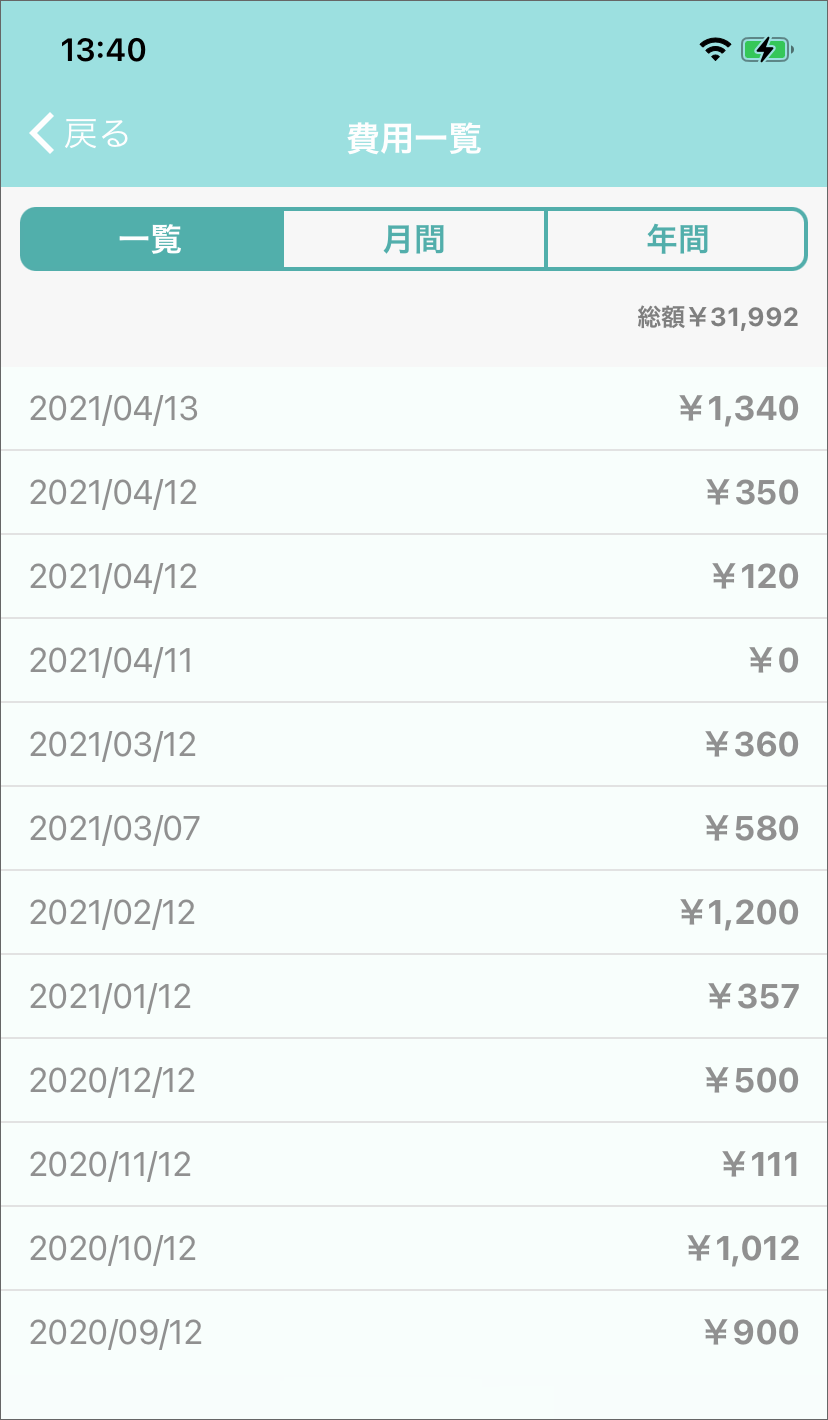
Task: Open the 2021/03/07 ¥580 entry
Action: (414, 829)
